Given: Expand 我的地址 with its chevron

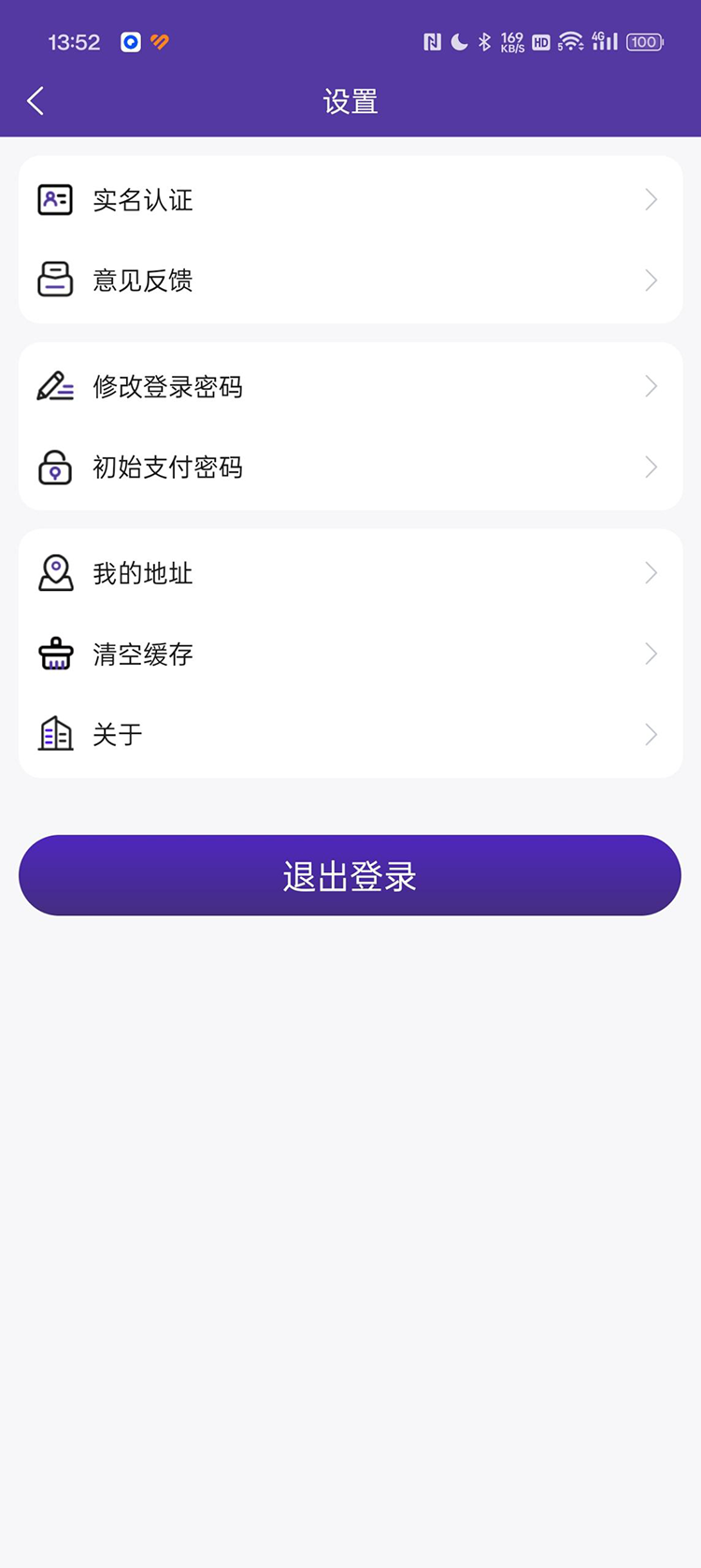Looking at the screenshot, I should click(x=651, y=573).
